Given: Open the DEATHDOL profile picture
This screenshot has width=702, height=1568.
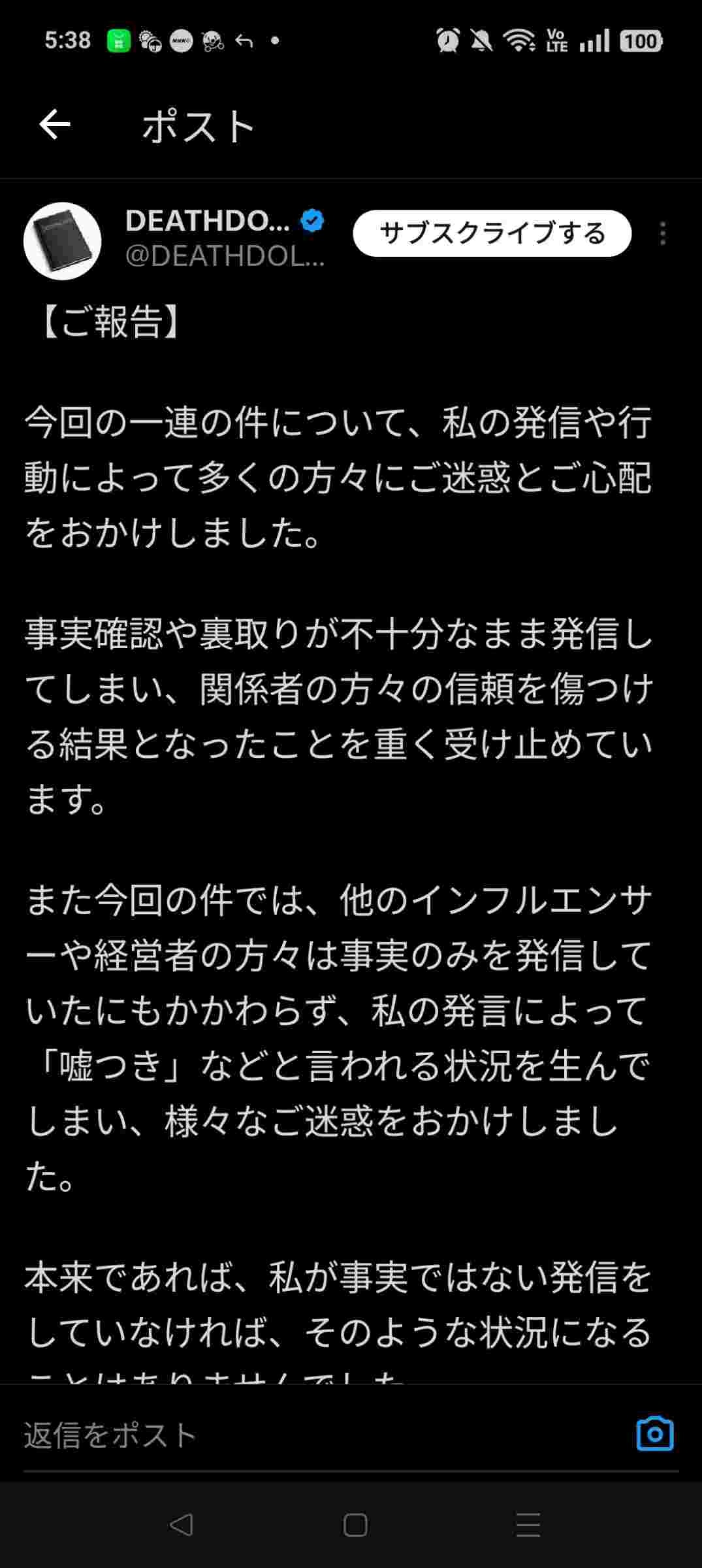Looking at the screenshot, I should [x=63, y=241].
